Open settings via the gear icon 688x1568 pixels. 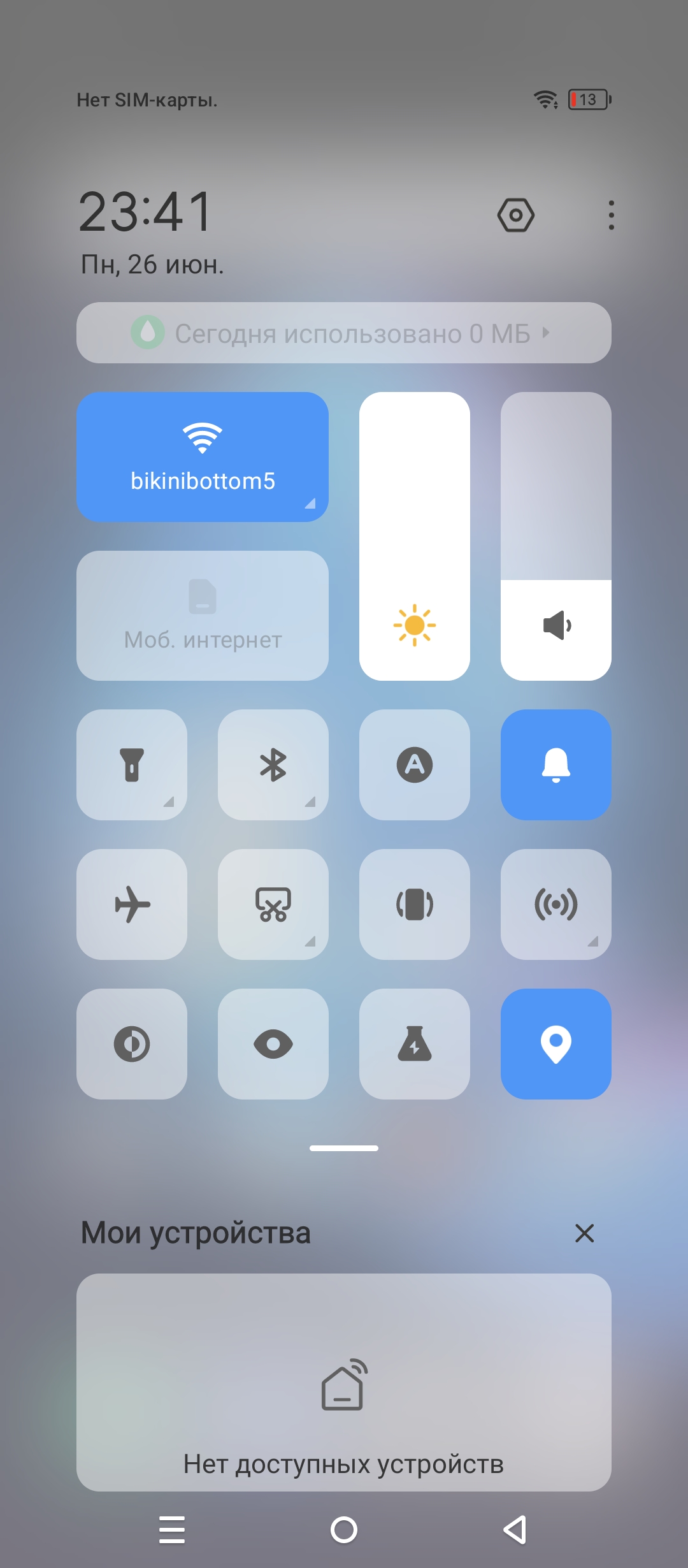coord(515,215)
